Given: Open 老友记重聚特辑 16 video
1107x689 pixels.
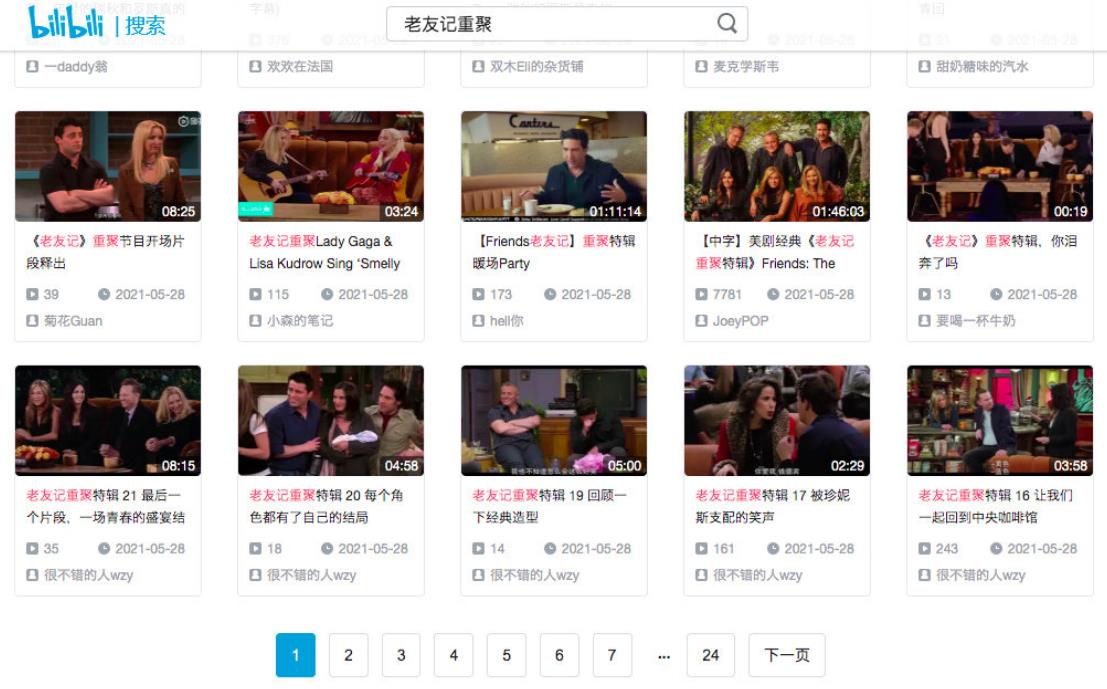Looking at the screenshot, I should [999, 420].
